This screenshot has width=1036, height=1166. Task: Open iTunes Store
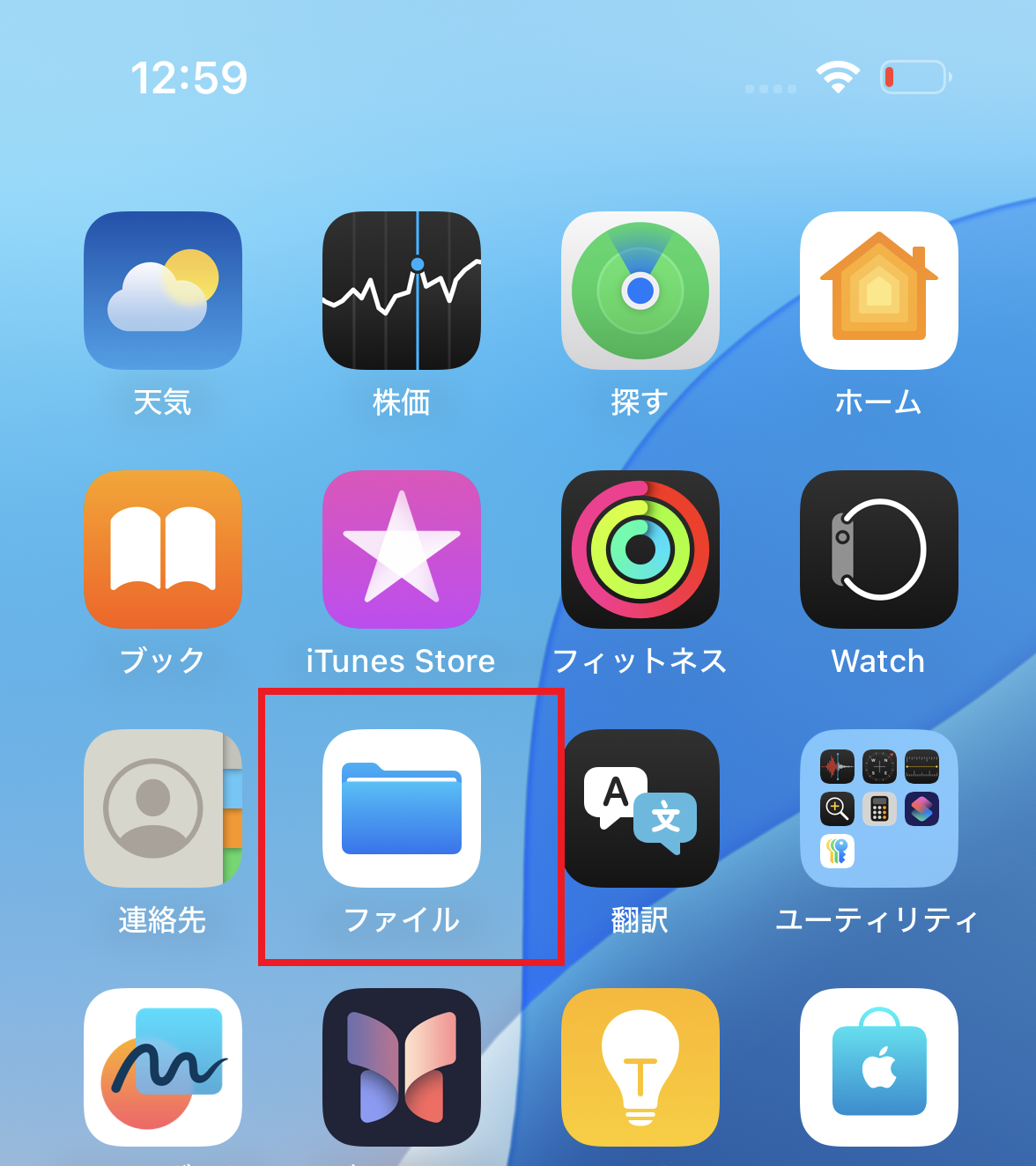pyautogui.click(x=402, y=550)
